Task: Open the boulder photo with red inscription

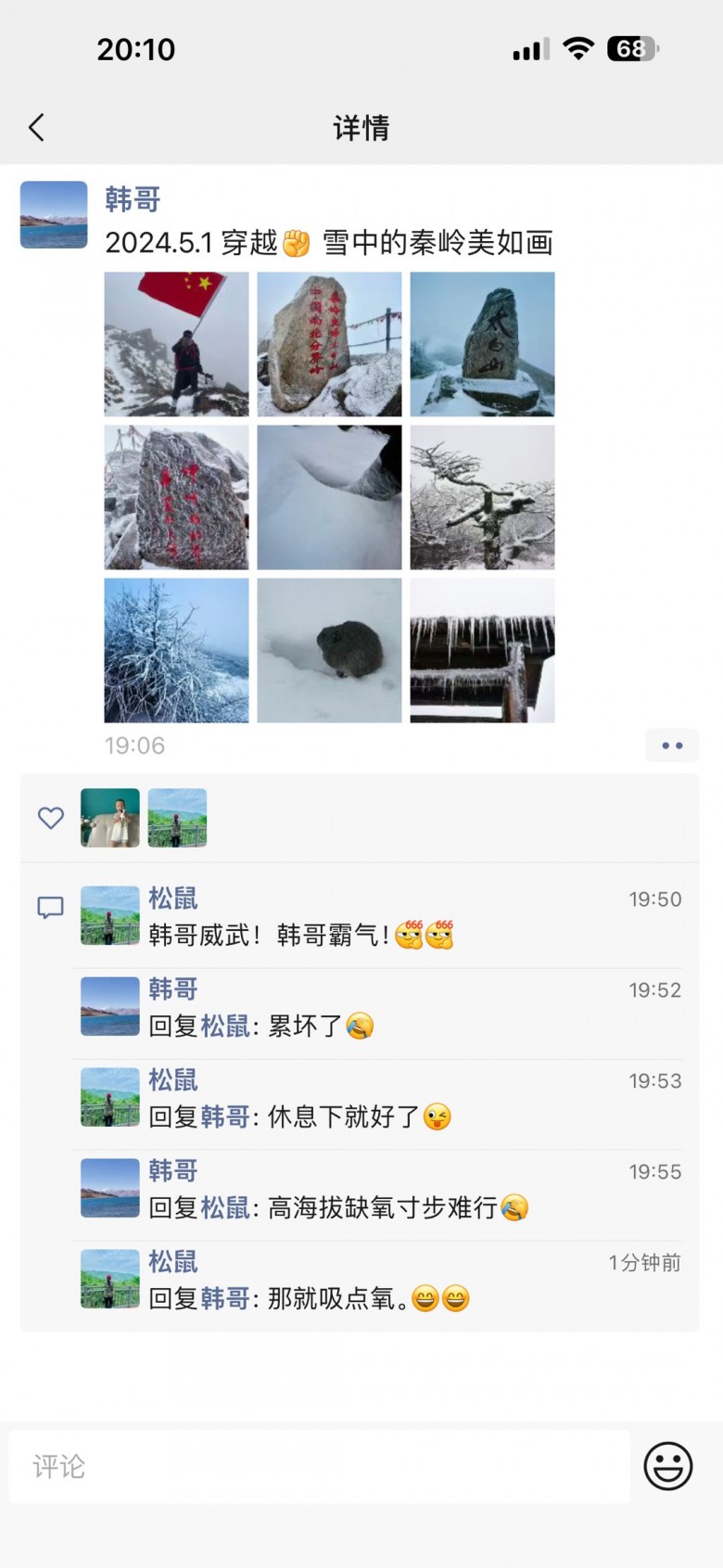Action: [x=329, y=344]
